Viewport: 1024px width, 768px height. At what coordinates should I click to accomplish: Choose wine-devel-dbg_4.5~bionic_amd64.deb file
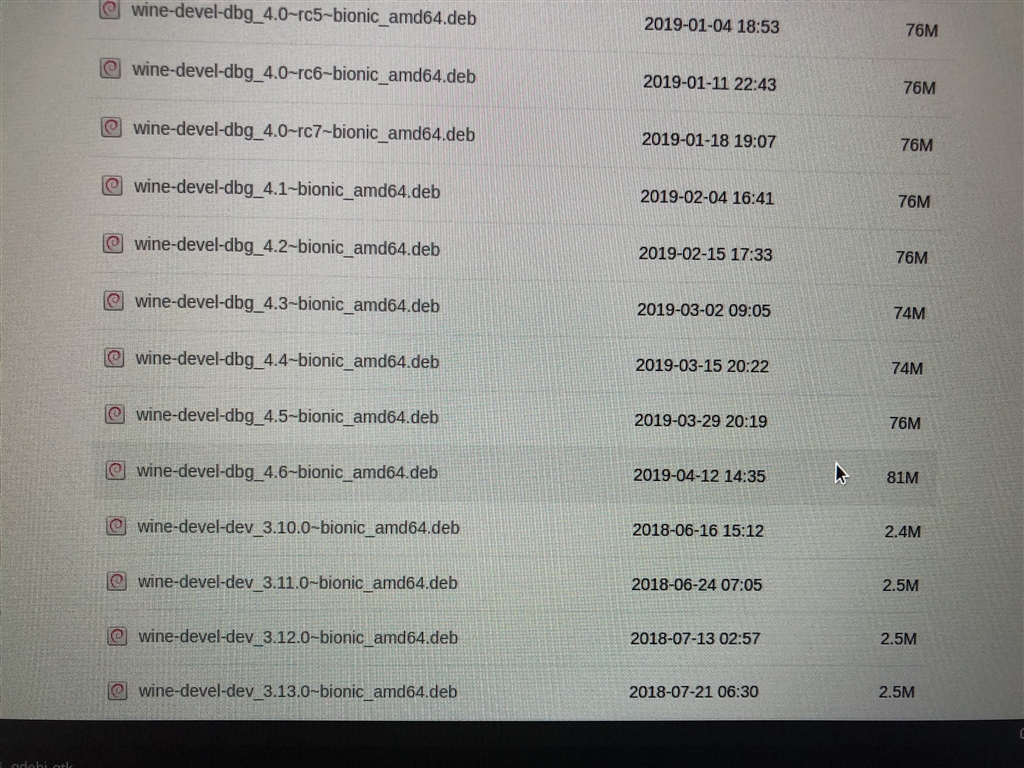click(287, 416)
